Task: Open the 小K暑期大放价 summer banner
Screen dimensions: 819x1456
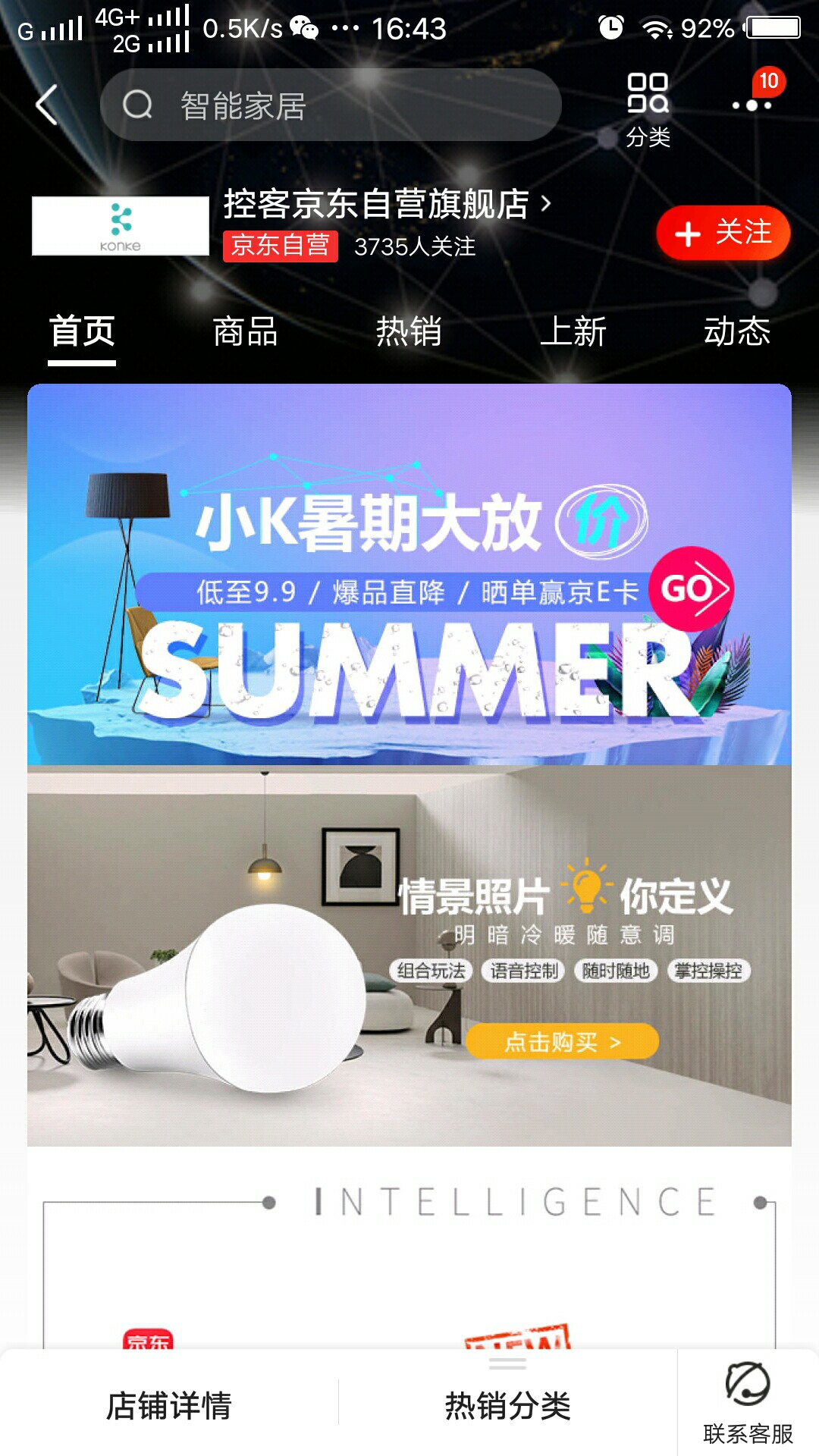Action: pos(409,575)
